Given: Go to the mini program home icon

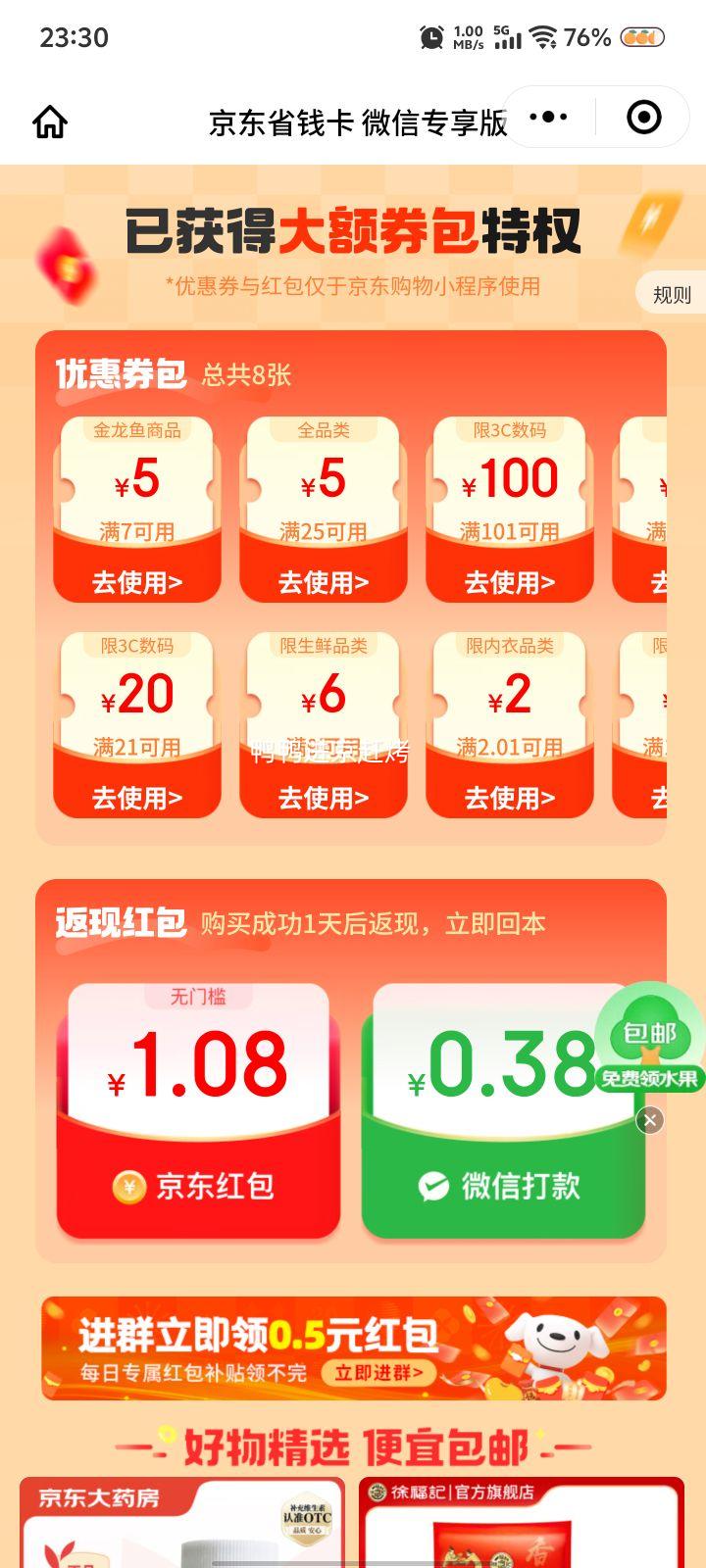Looking at the screenshot, I should click(50, 122).
